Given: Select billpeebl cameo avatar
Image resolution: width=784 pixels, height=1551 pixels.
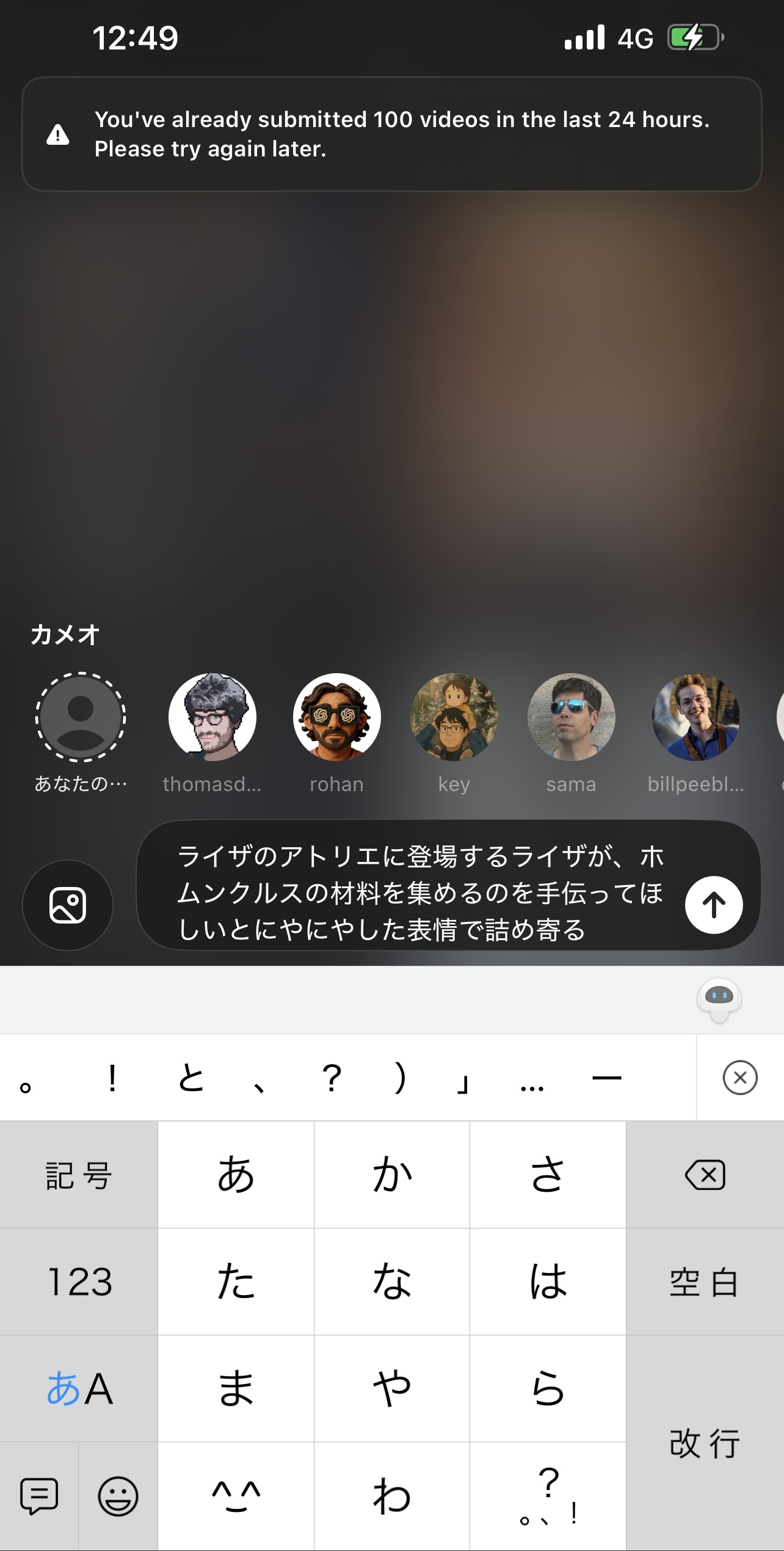Looking at the screenshot, I should pos(695,717).
